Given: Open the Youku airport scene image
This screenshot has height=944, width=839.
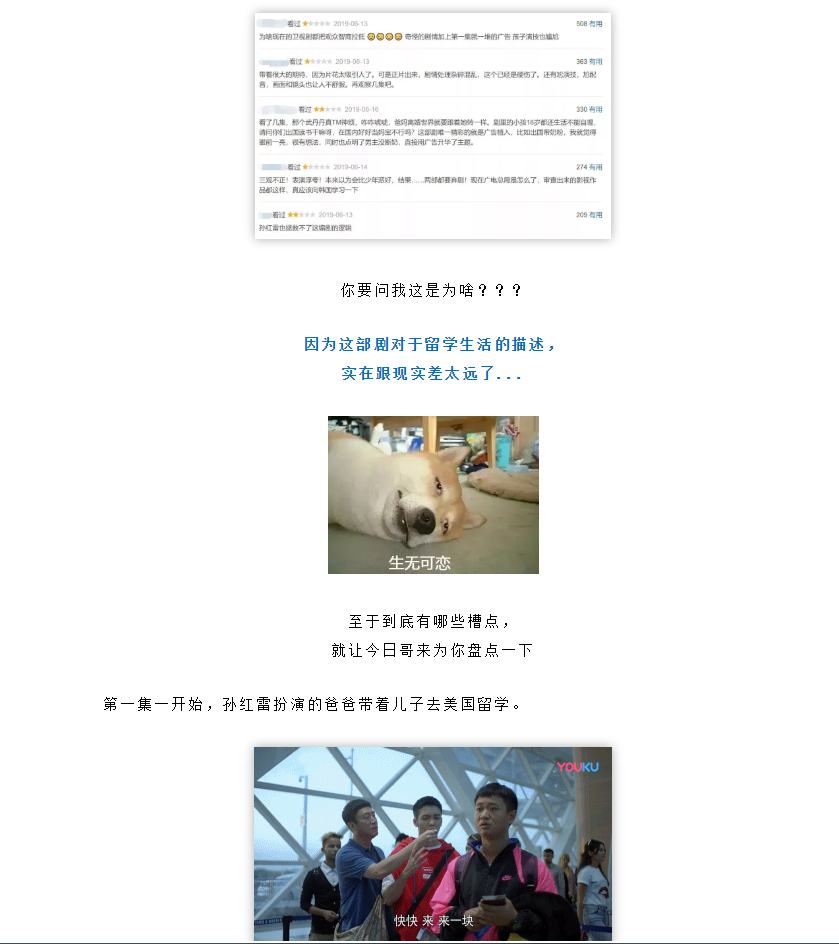Looking at the screenshot, I should 432,842.
